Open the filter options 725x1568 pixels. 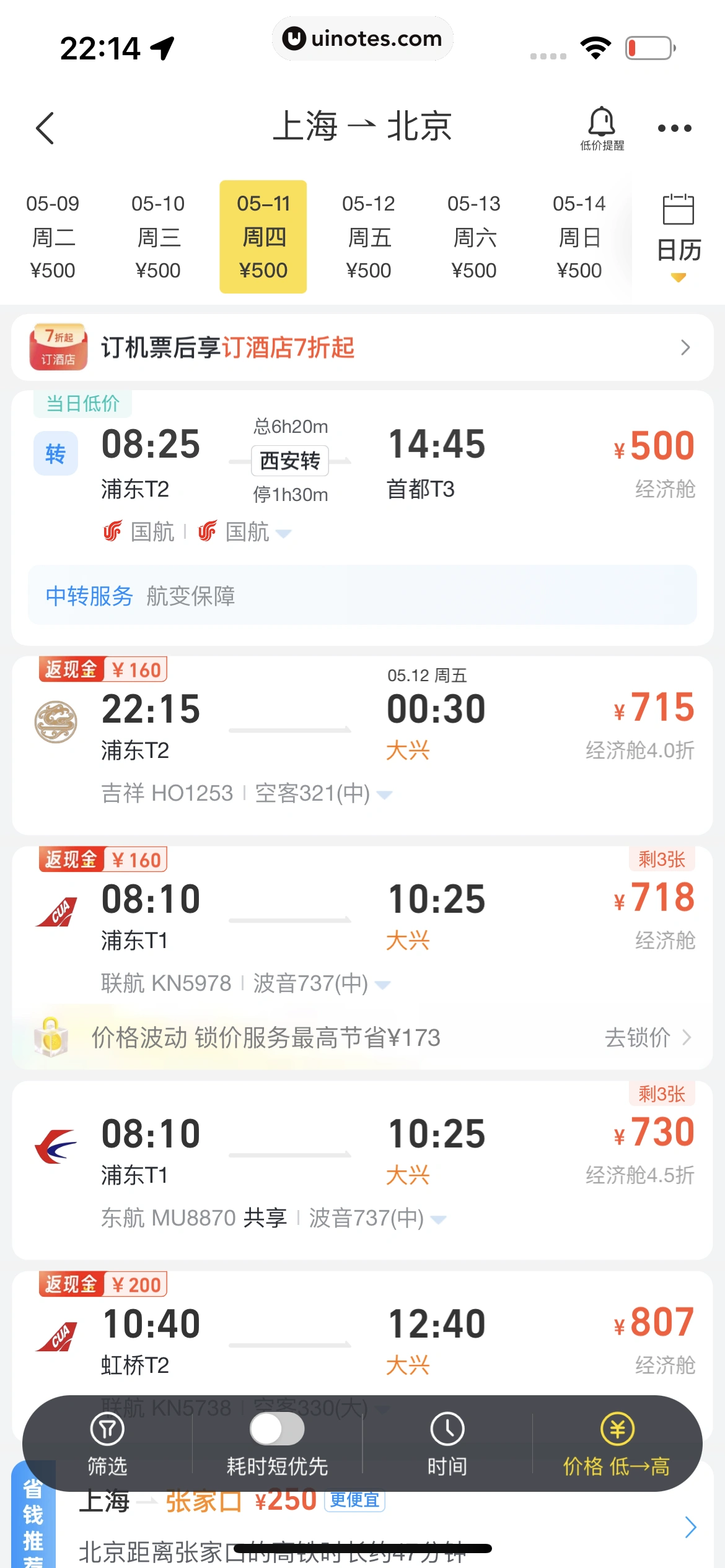(107, 1443)
